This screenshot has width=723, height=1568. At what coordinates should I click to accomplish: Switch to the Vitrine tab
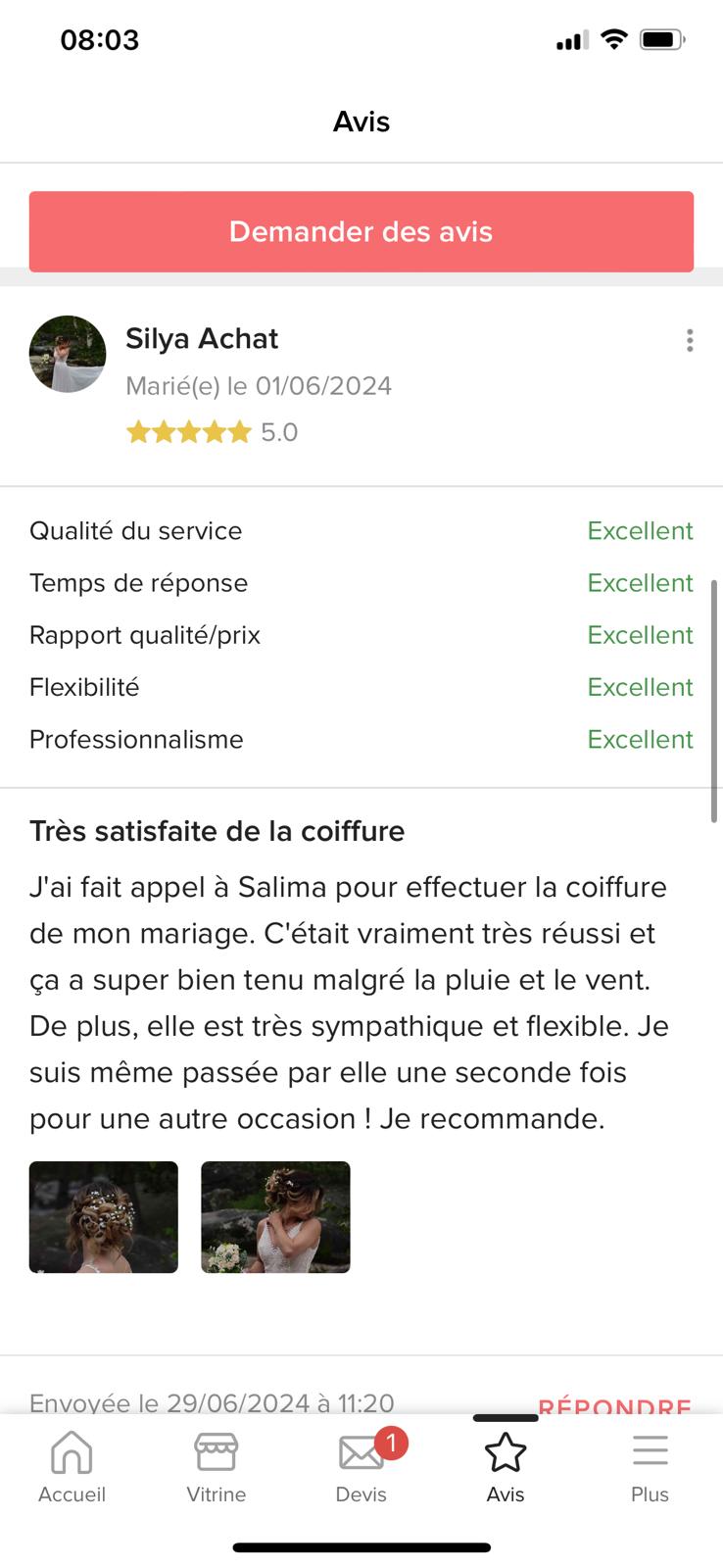pyautogui.click(x=217, y=1467)
